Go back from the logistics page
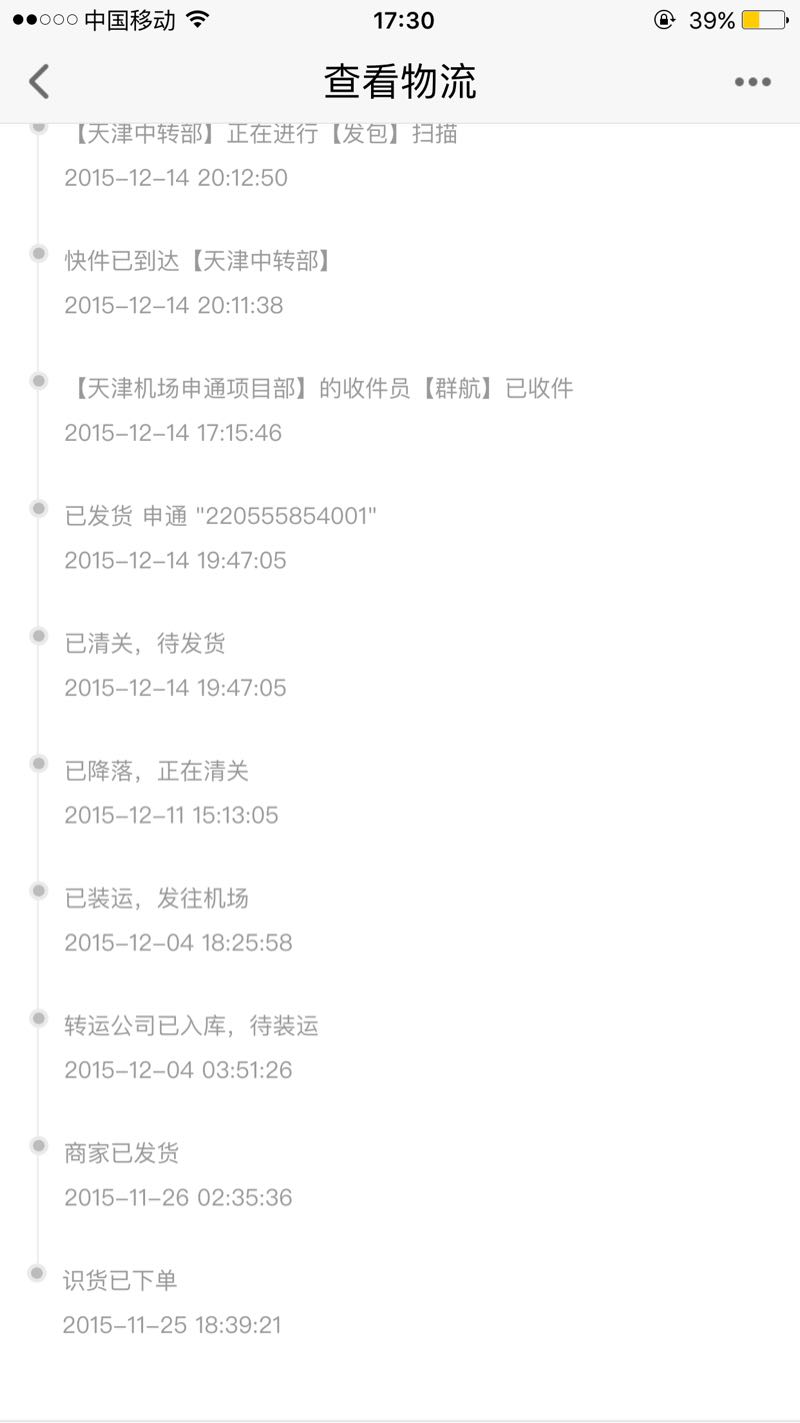800x1423 pixels. [39, 81]
